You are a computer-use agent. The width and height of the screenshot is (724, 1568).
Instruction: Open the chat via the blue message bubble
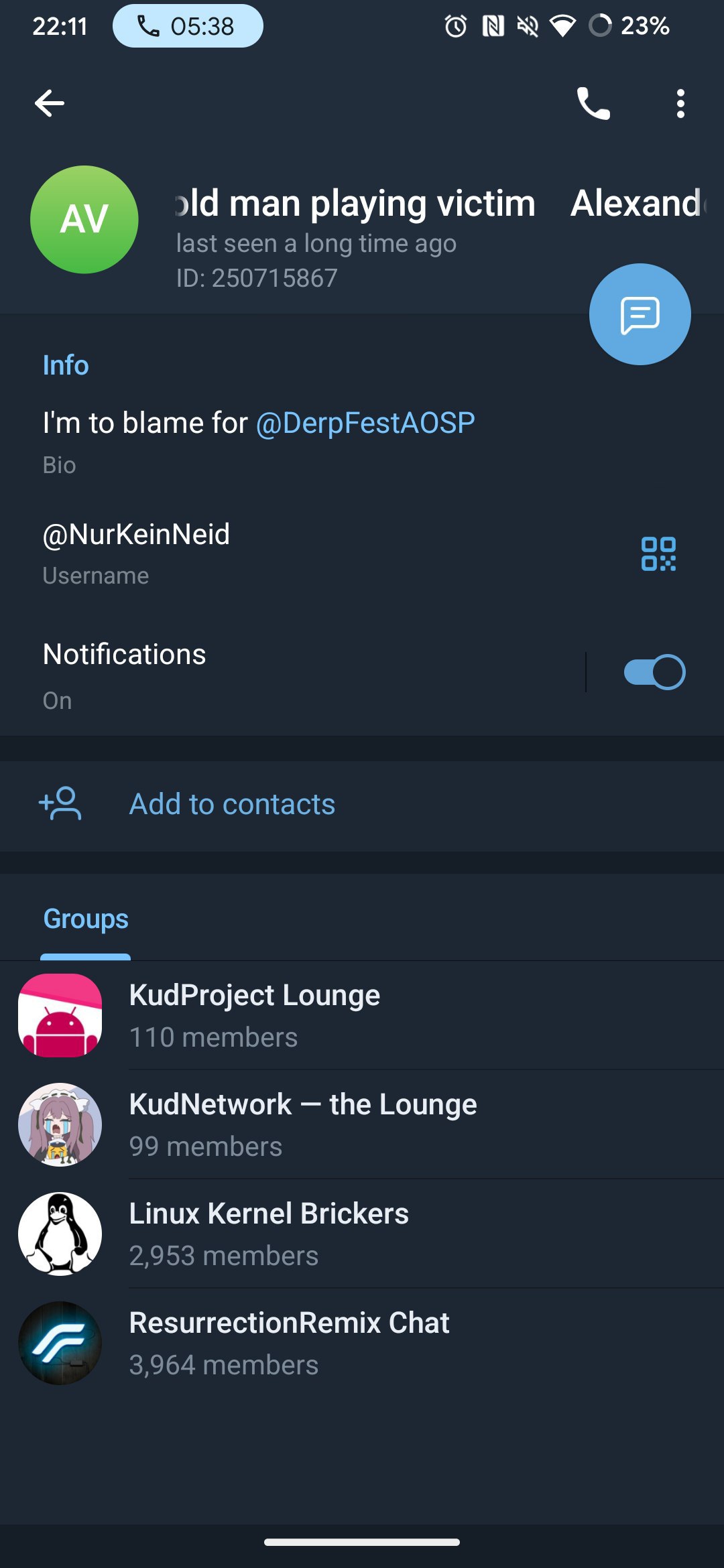tap(640, 314)
